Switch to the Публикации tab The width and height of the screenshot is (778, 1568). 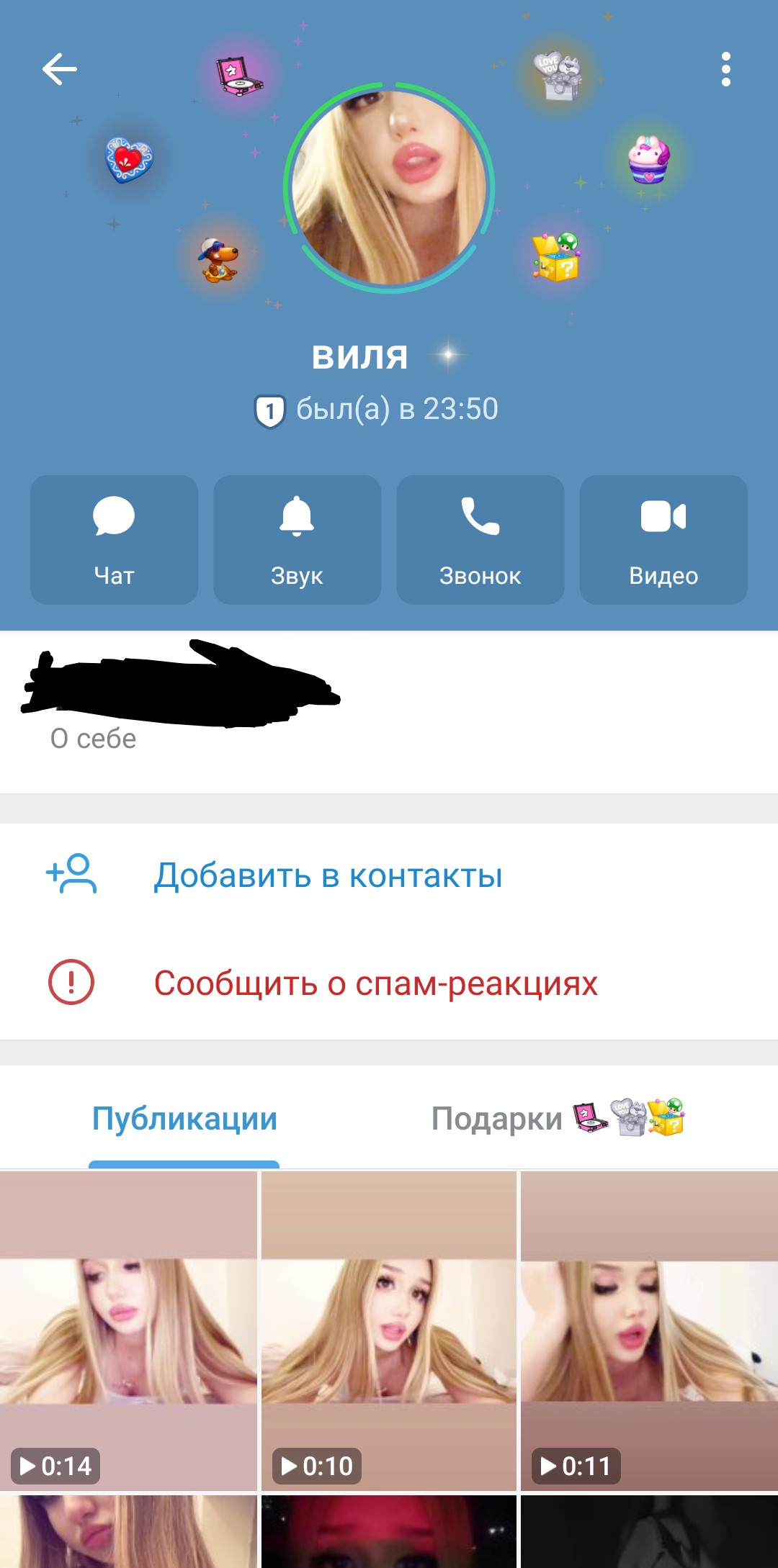pos(184,1119)
